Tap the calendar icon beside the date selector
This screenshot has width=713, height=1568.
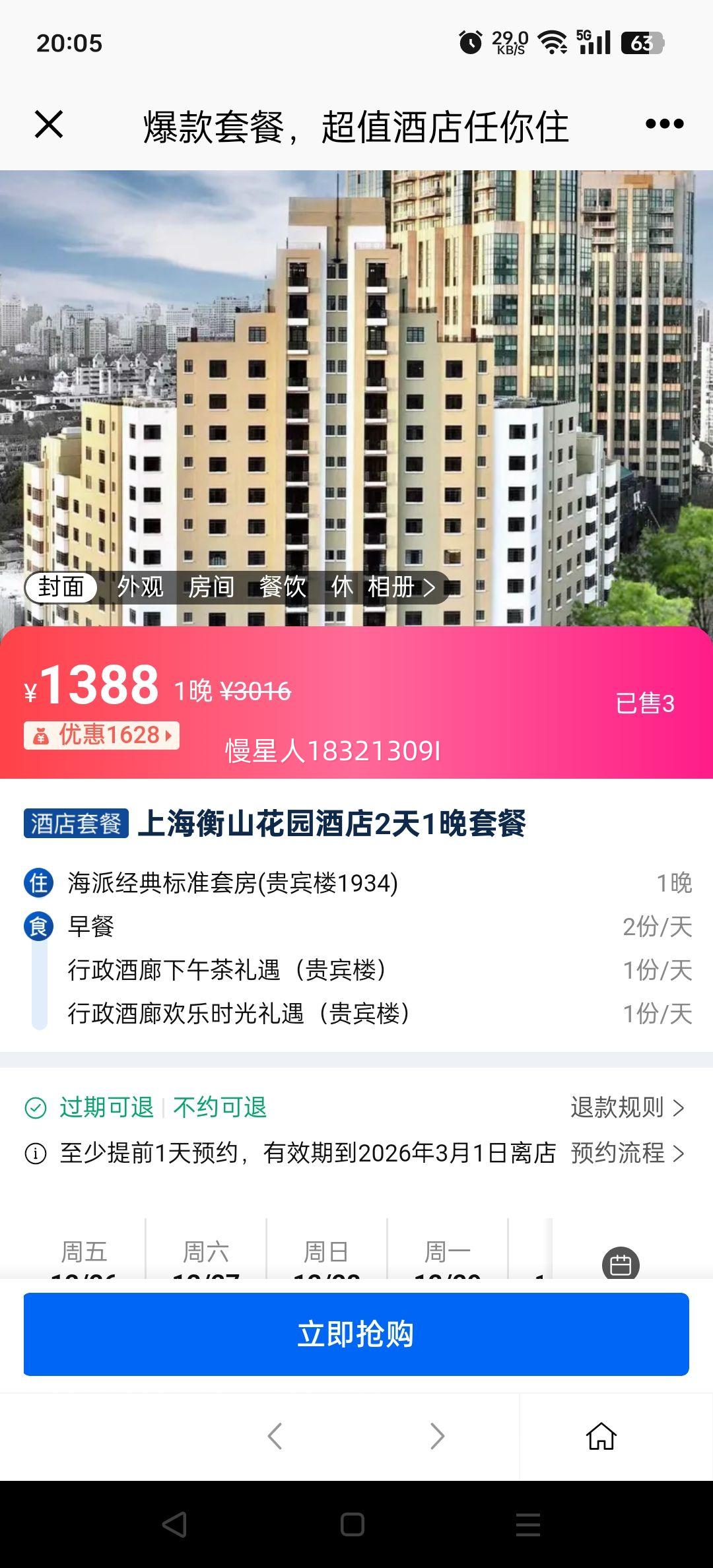(x=621, y=1260)
